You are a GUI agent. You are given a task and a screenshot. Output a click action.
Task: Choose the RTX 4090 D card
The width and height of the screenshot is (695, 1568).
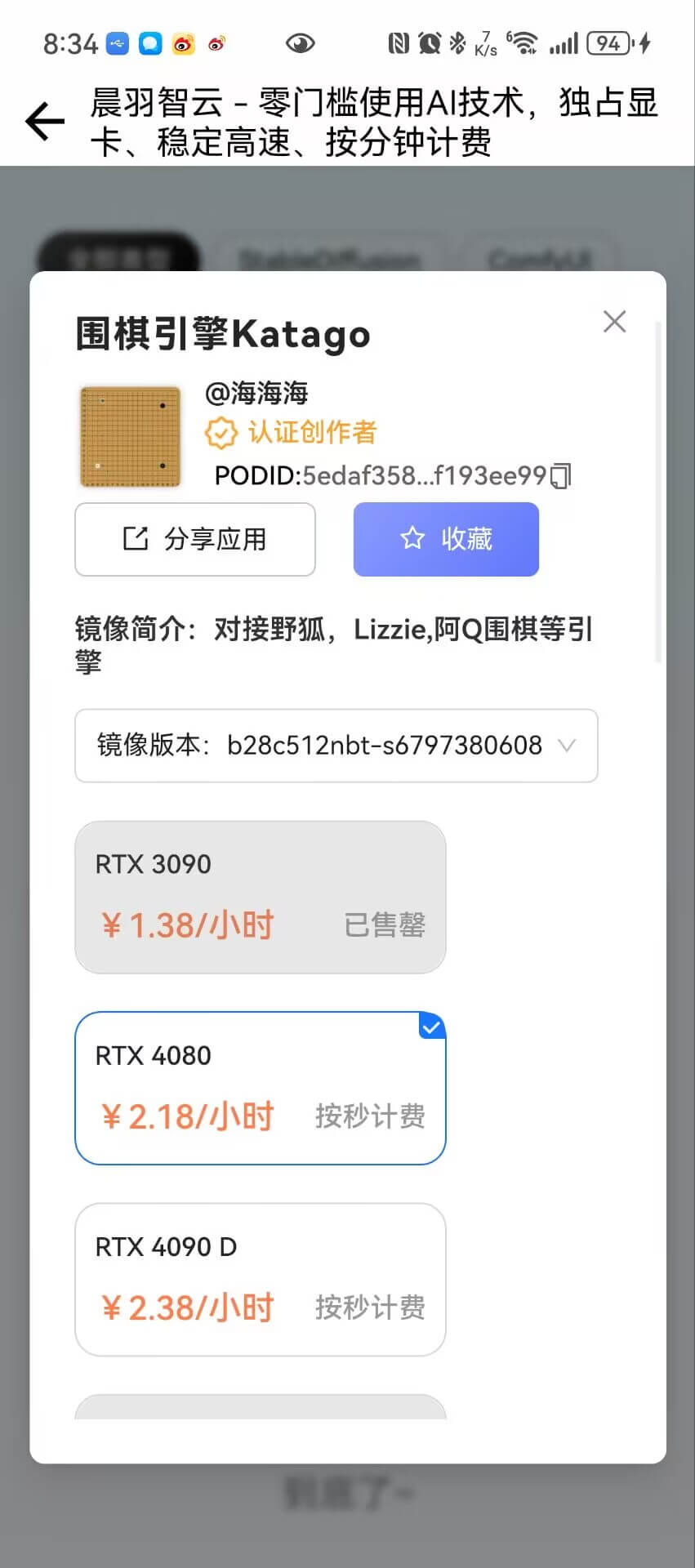tap(260, 1279)
